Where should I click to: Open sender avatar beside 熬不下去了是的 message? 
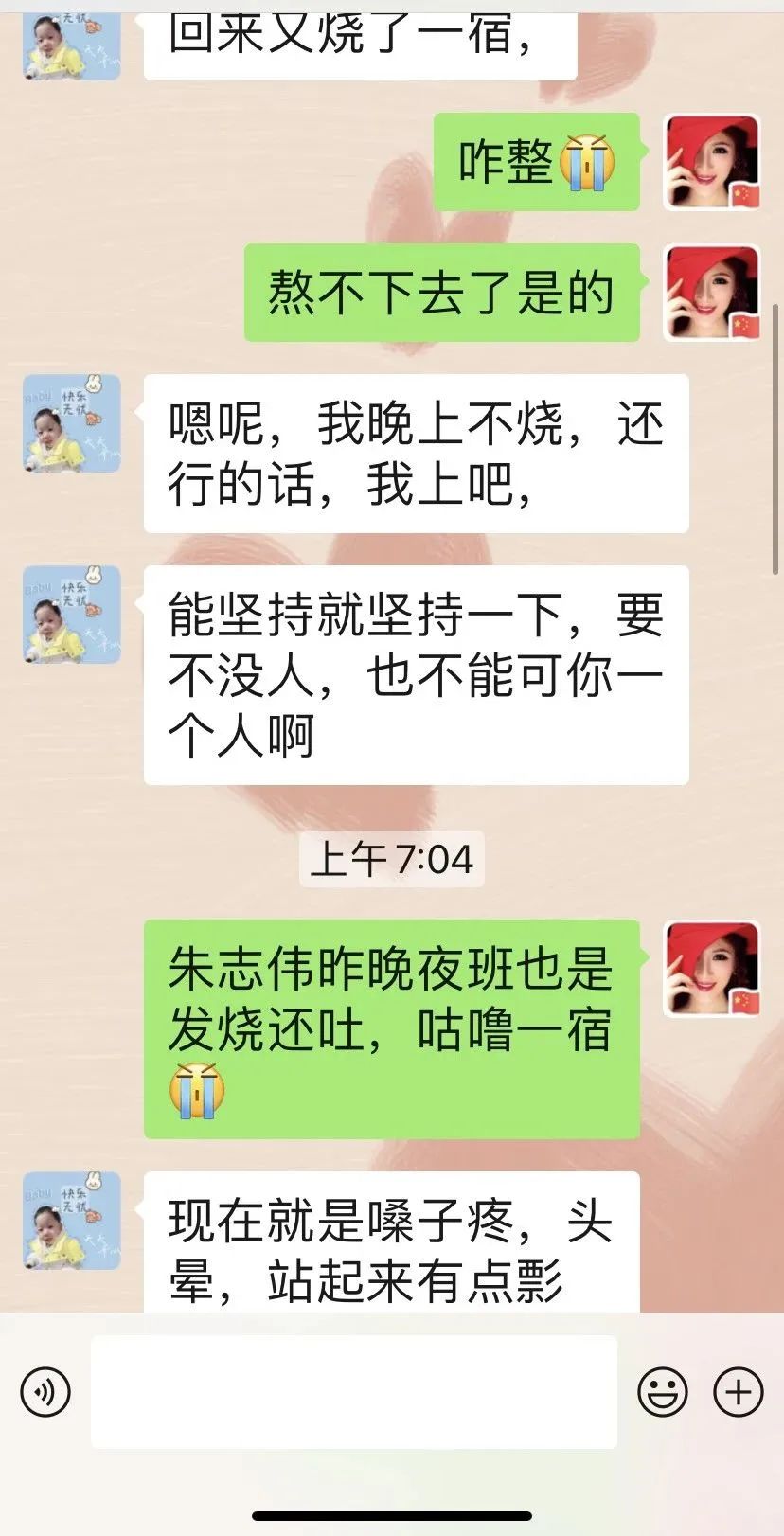[x=712, y=293]
